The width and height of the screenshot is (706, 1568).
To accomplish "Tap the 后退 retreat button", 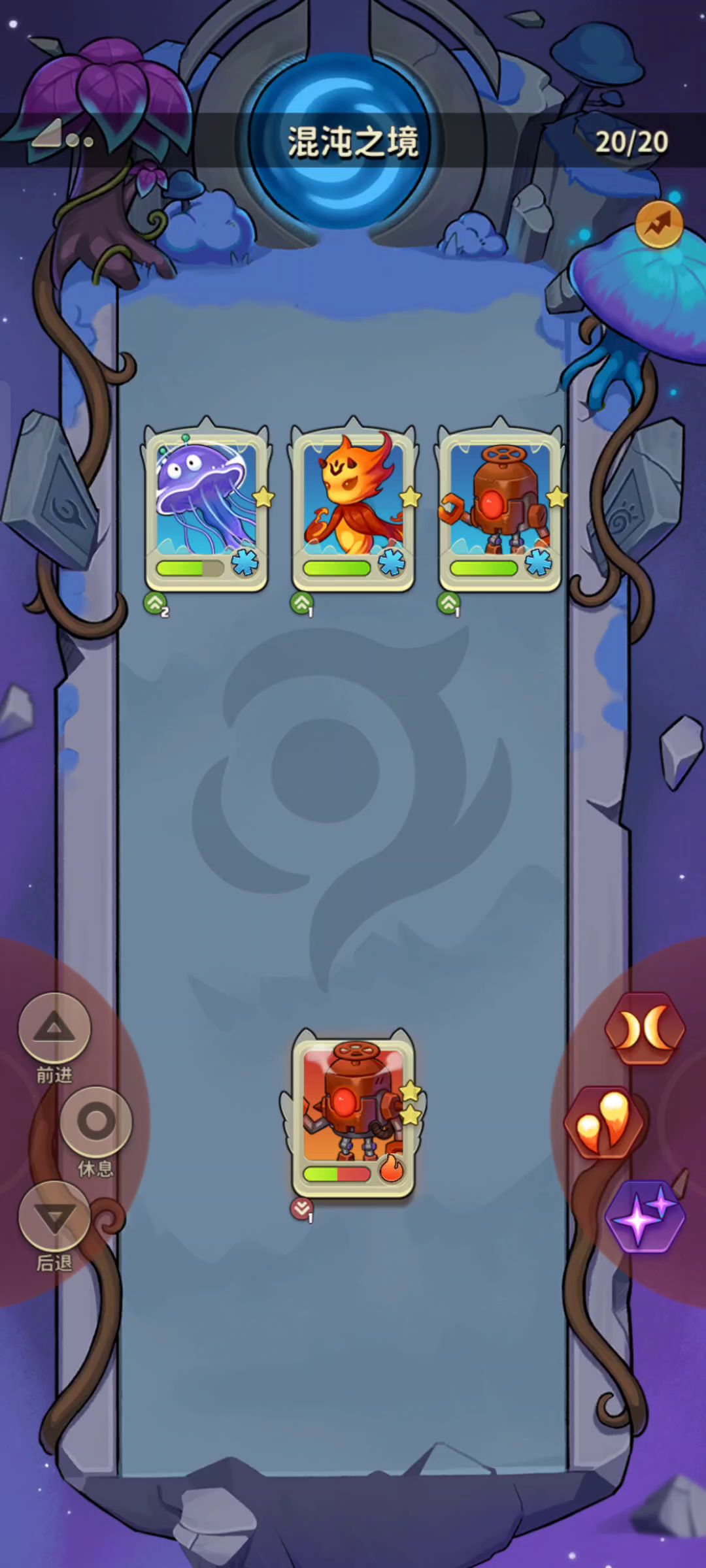I will [54, 1216].
